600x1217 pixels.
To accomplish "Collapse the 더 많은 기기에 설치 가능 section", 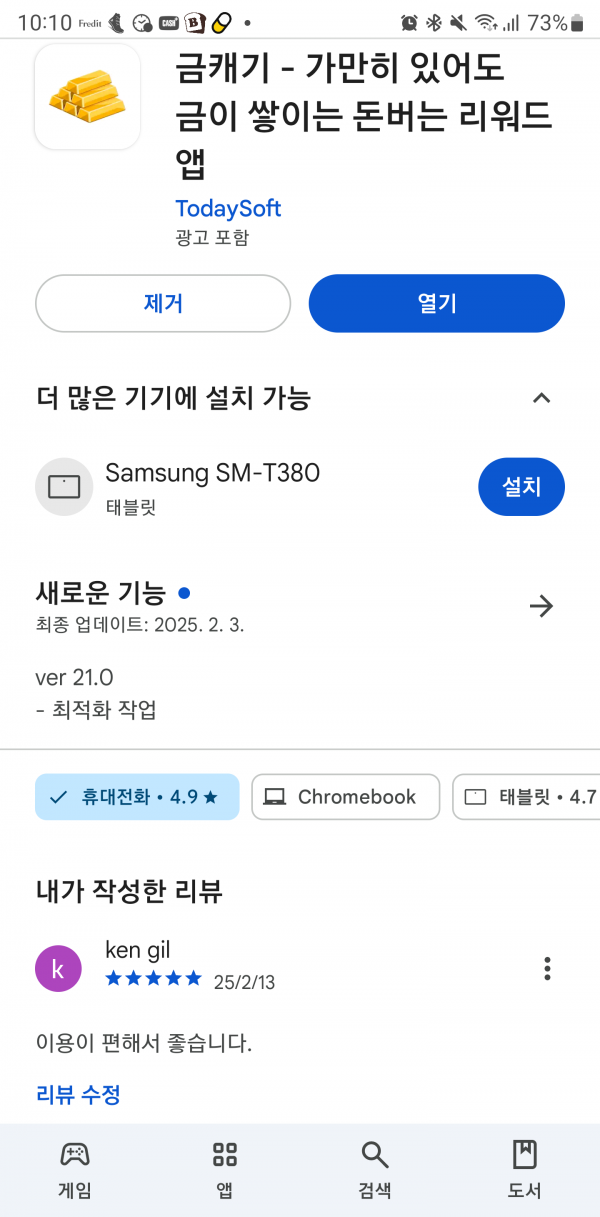I will 541,398.
